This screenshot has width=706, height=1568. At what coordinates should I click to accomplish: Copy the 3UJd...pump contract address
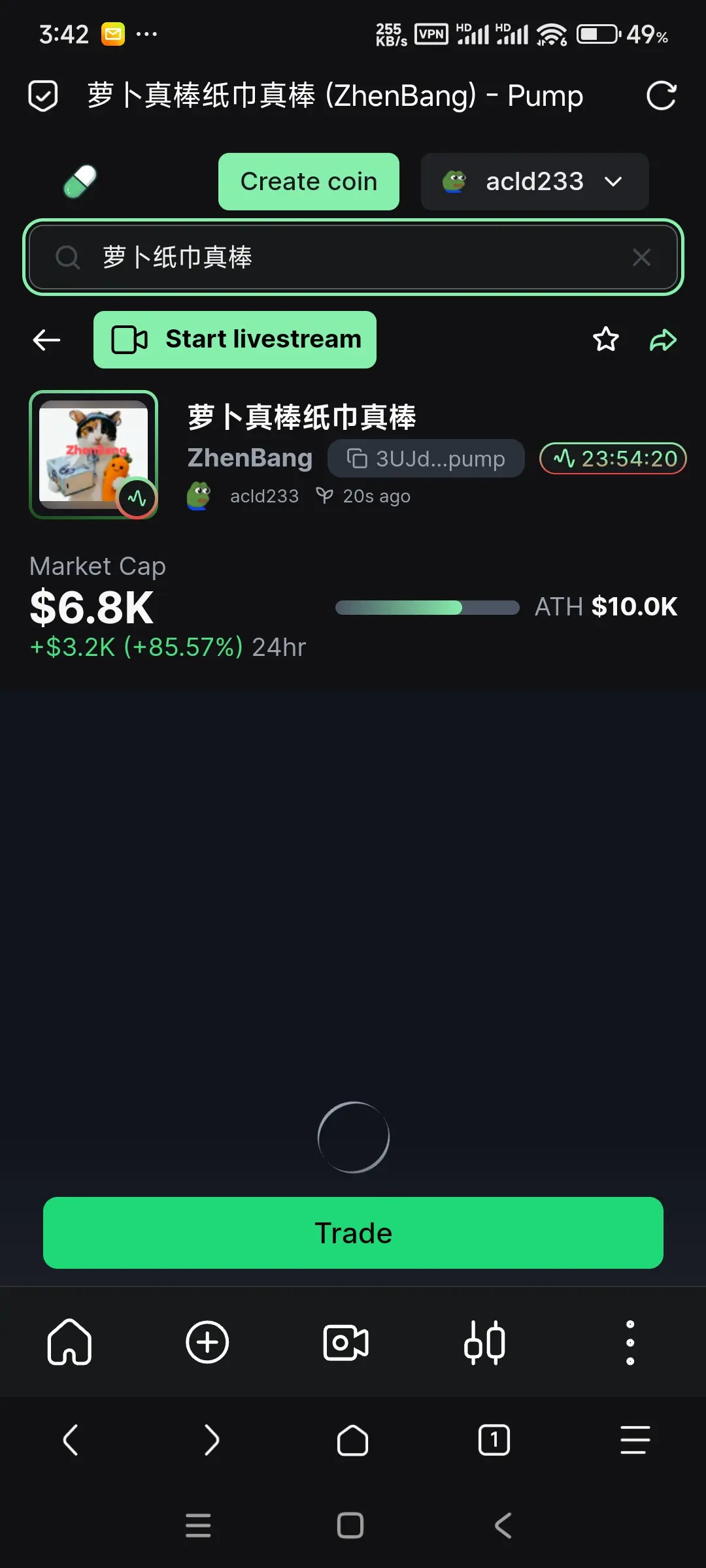coord(426,459)
